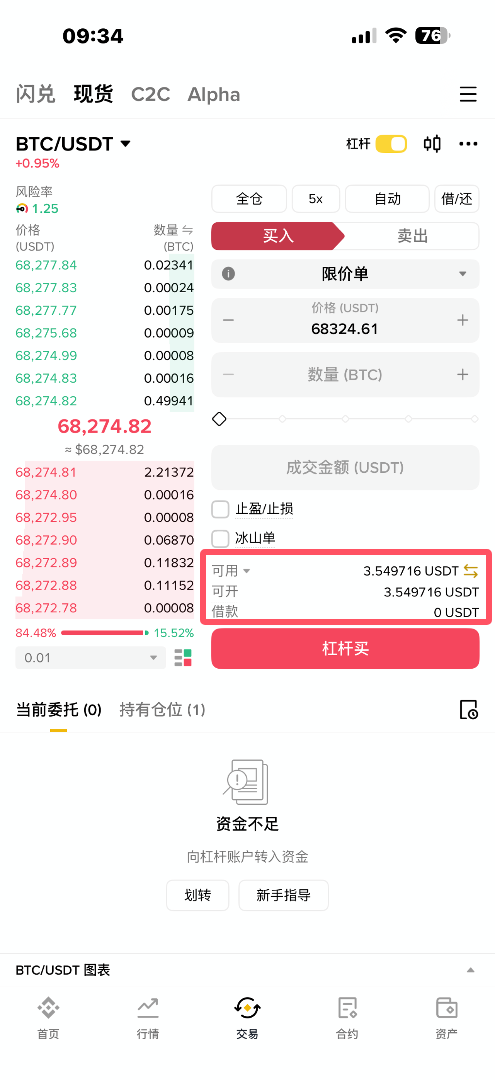The image size is (495, 1080).
Task: View the 持有仓位 (1) positions tab
Action: (x=162, y=709)
